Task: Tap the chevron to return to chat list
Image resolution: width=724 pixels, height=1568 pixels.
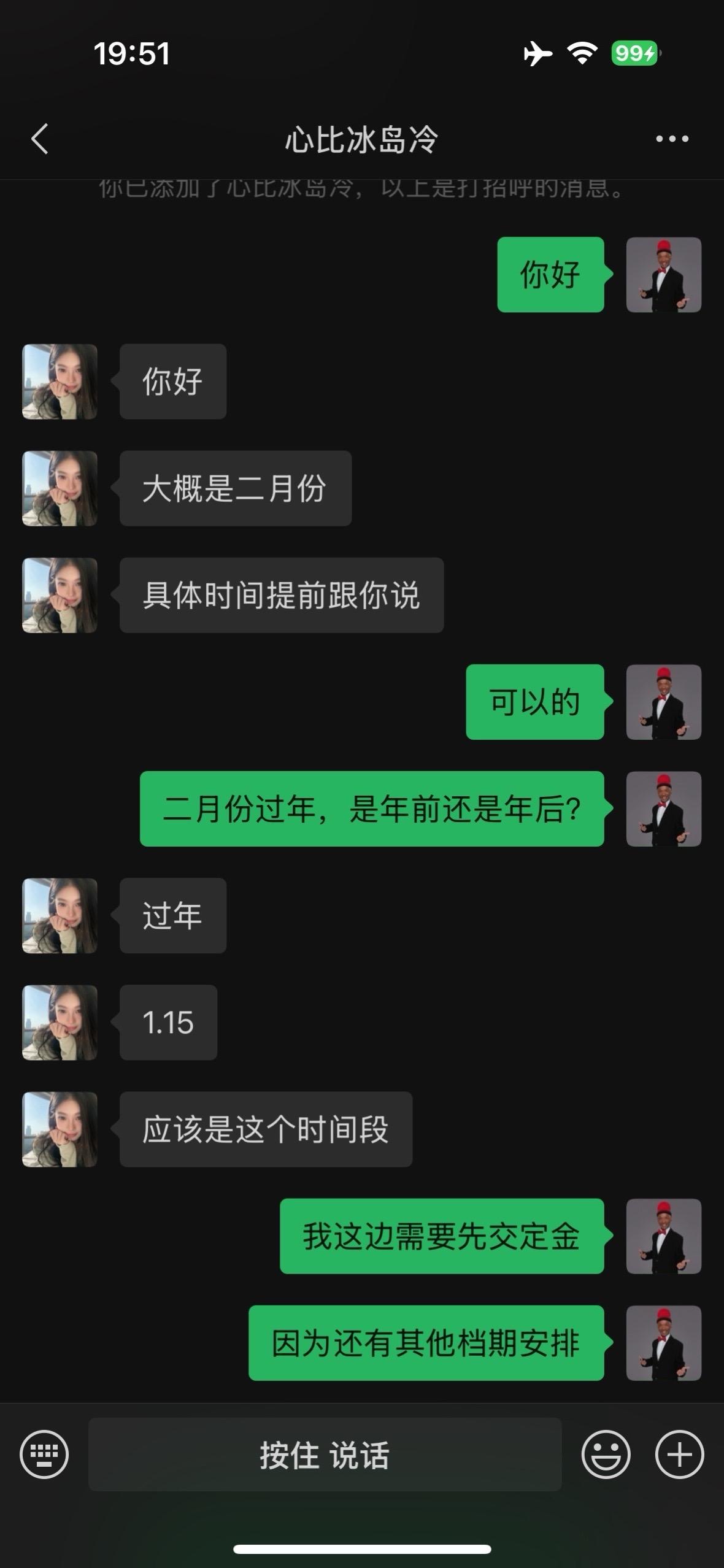Action: tap(40, 139)
